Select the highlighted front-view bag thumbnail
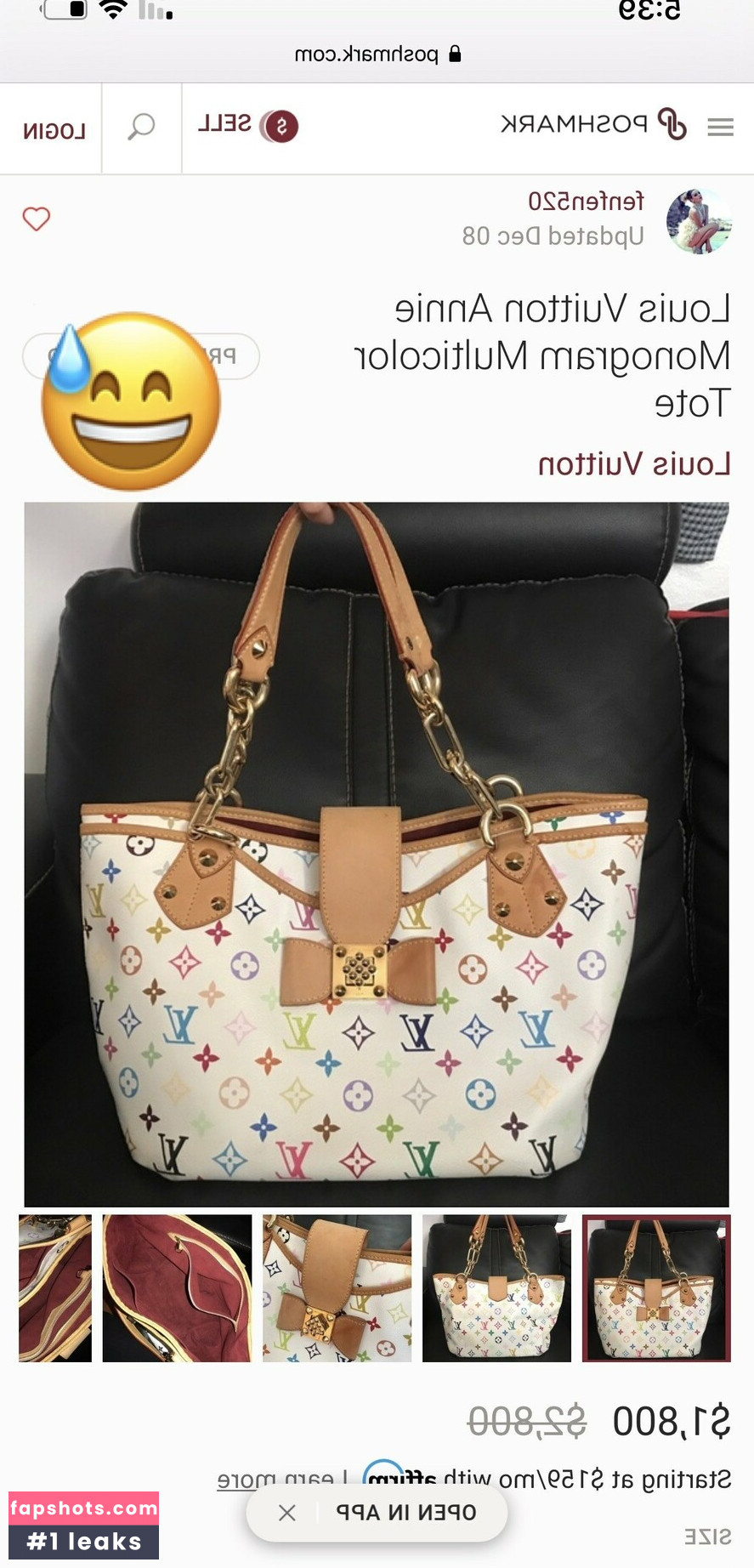This screenshot has width=754, height=1568. [655, 1287]
